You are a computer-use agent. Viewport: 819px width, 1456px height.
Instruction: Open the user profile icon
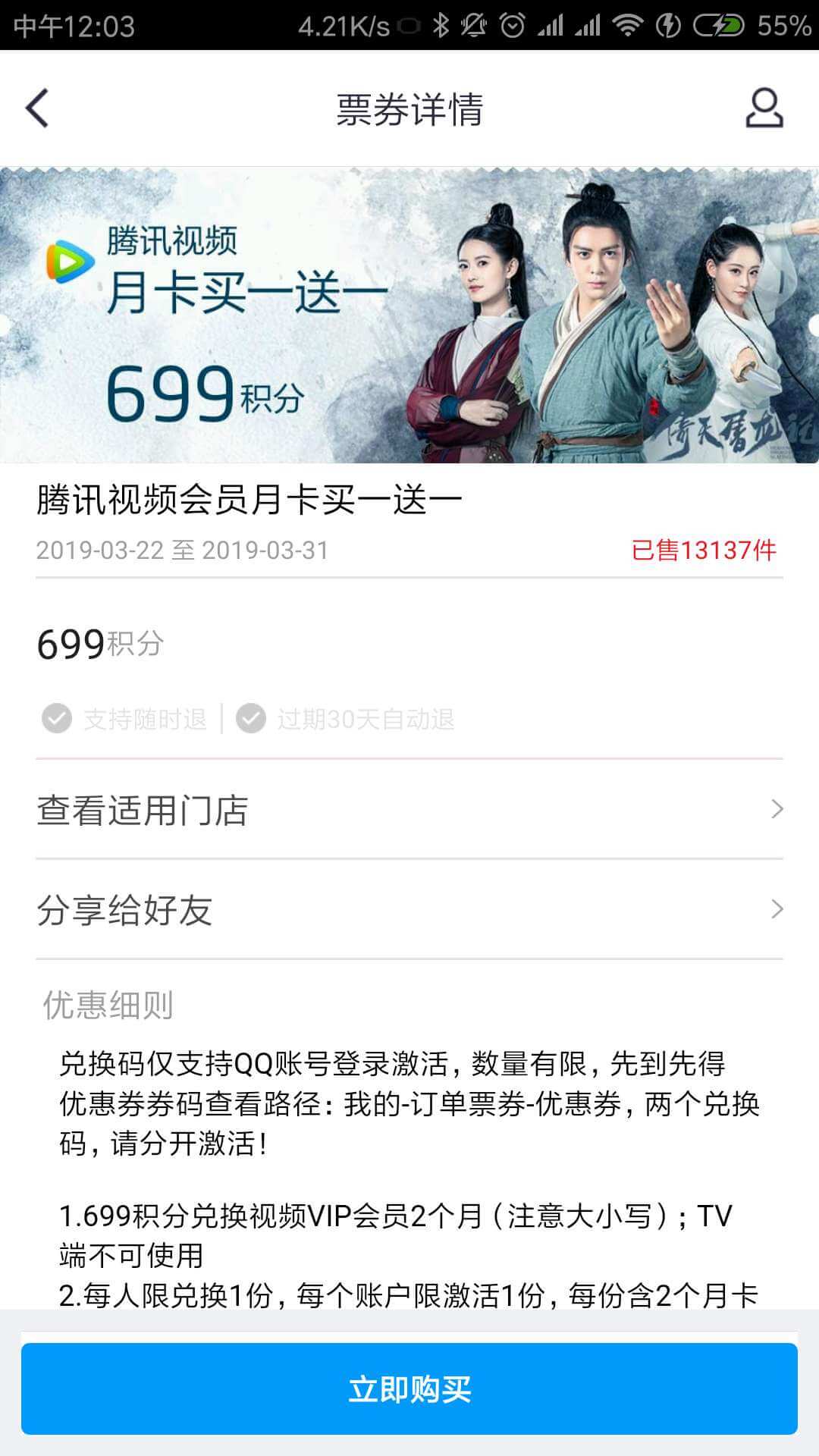(764, 108)
